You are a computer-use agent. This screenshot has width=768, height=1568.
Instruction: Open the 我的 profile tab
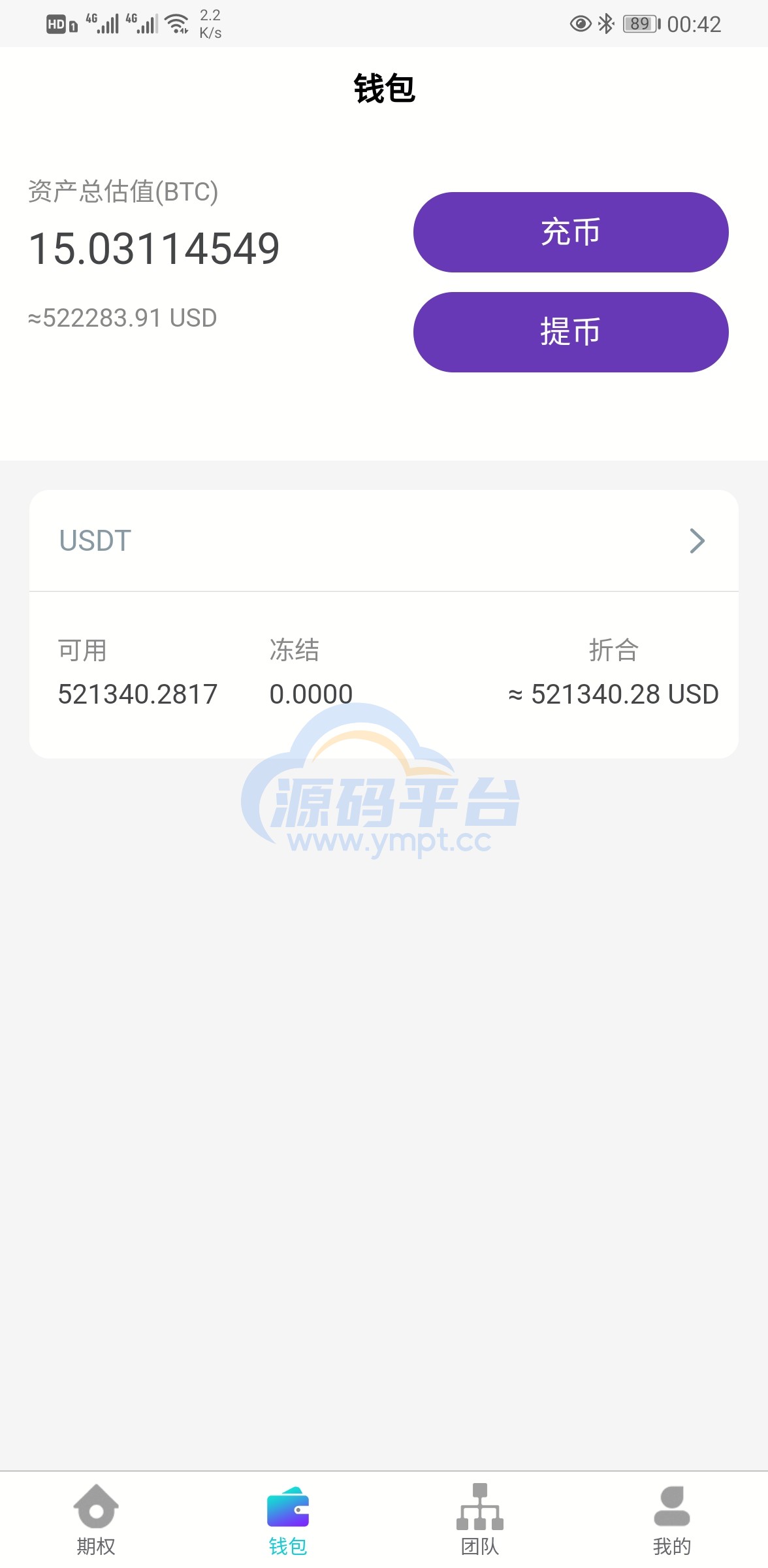671,1518
